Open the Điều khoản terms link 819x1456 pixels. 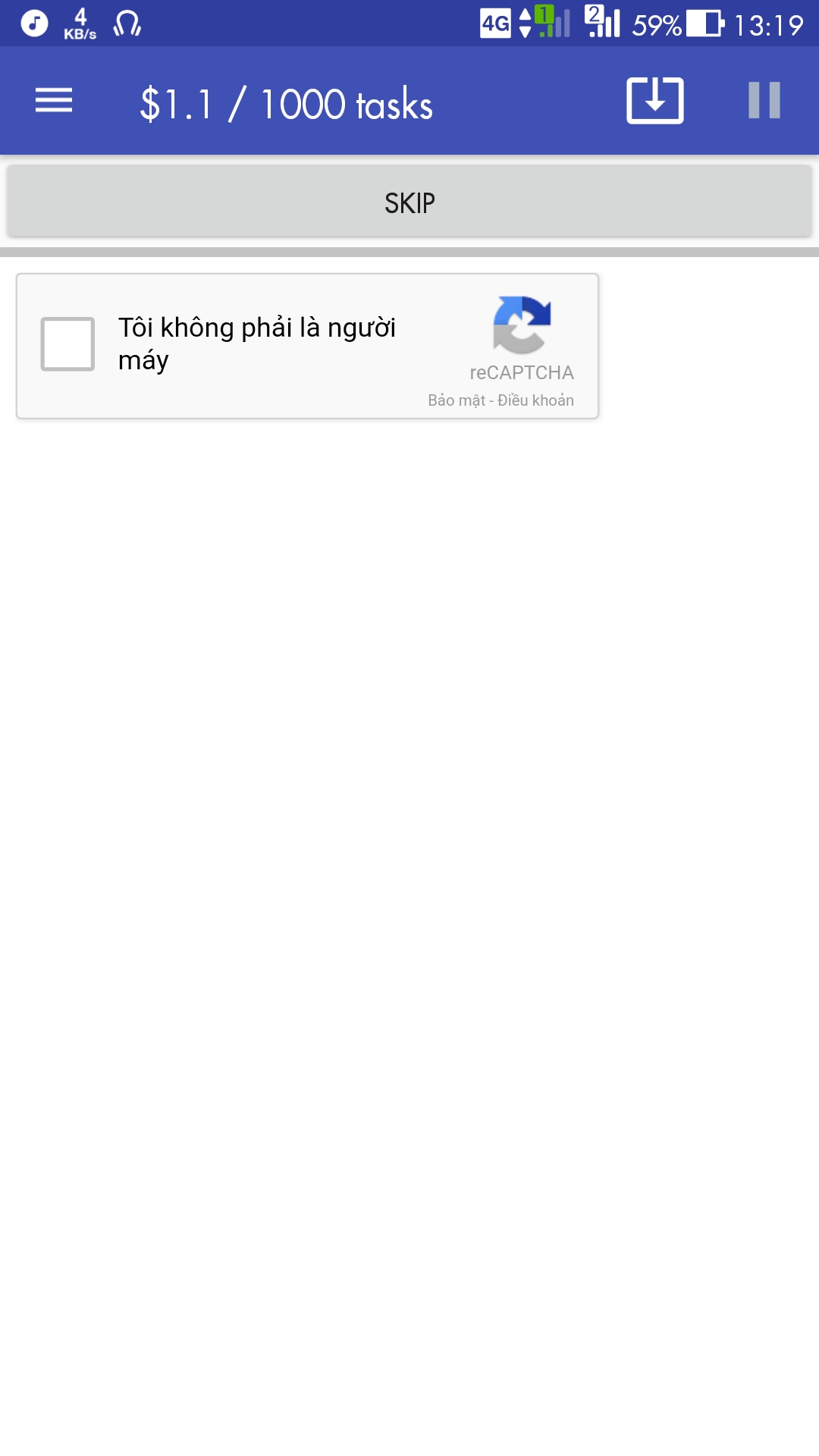click(535, 400)
